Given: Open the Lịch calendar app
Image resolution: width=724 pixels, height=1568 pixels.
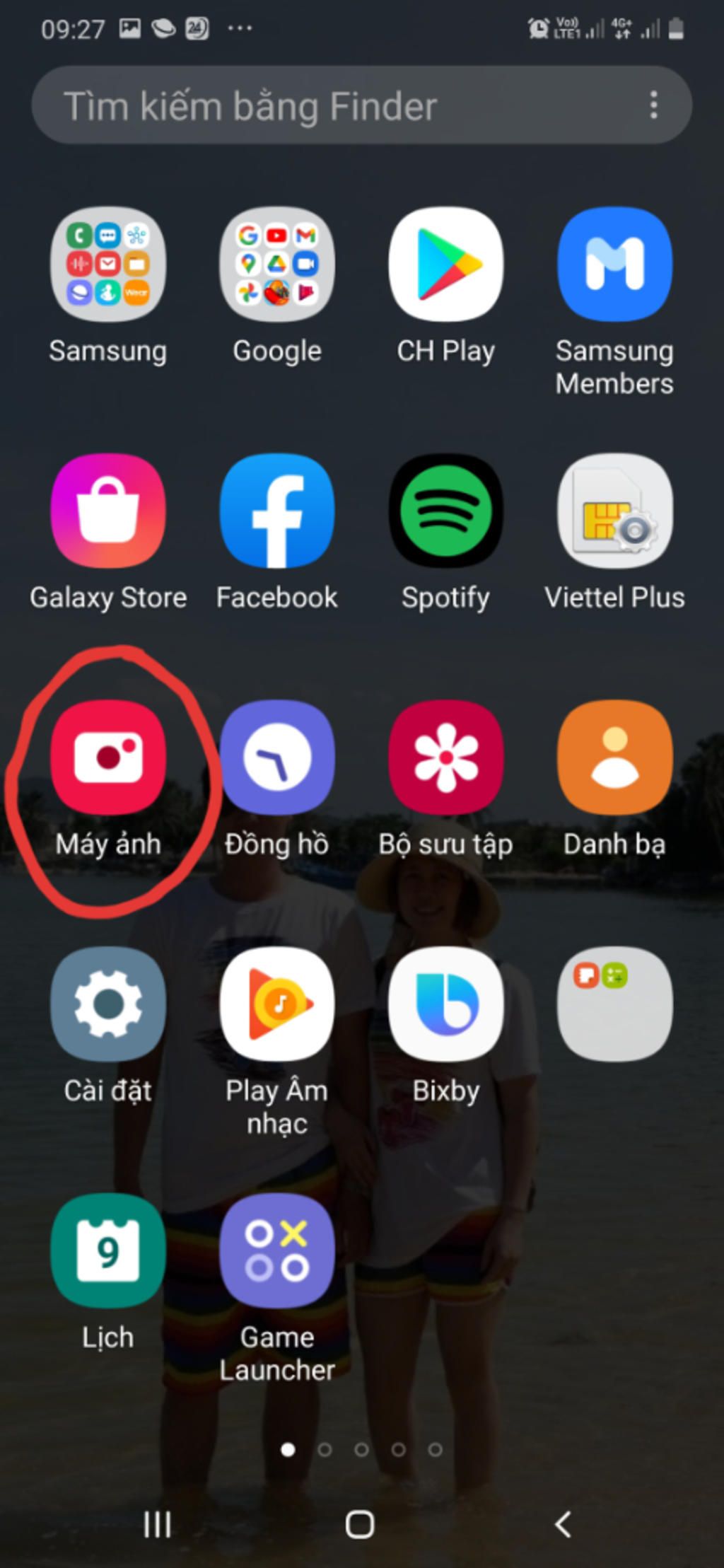Looking at the screenshot, I should click(x=108, y=1250).
